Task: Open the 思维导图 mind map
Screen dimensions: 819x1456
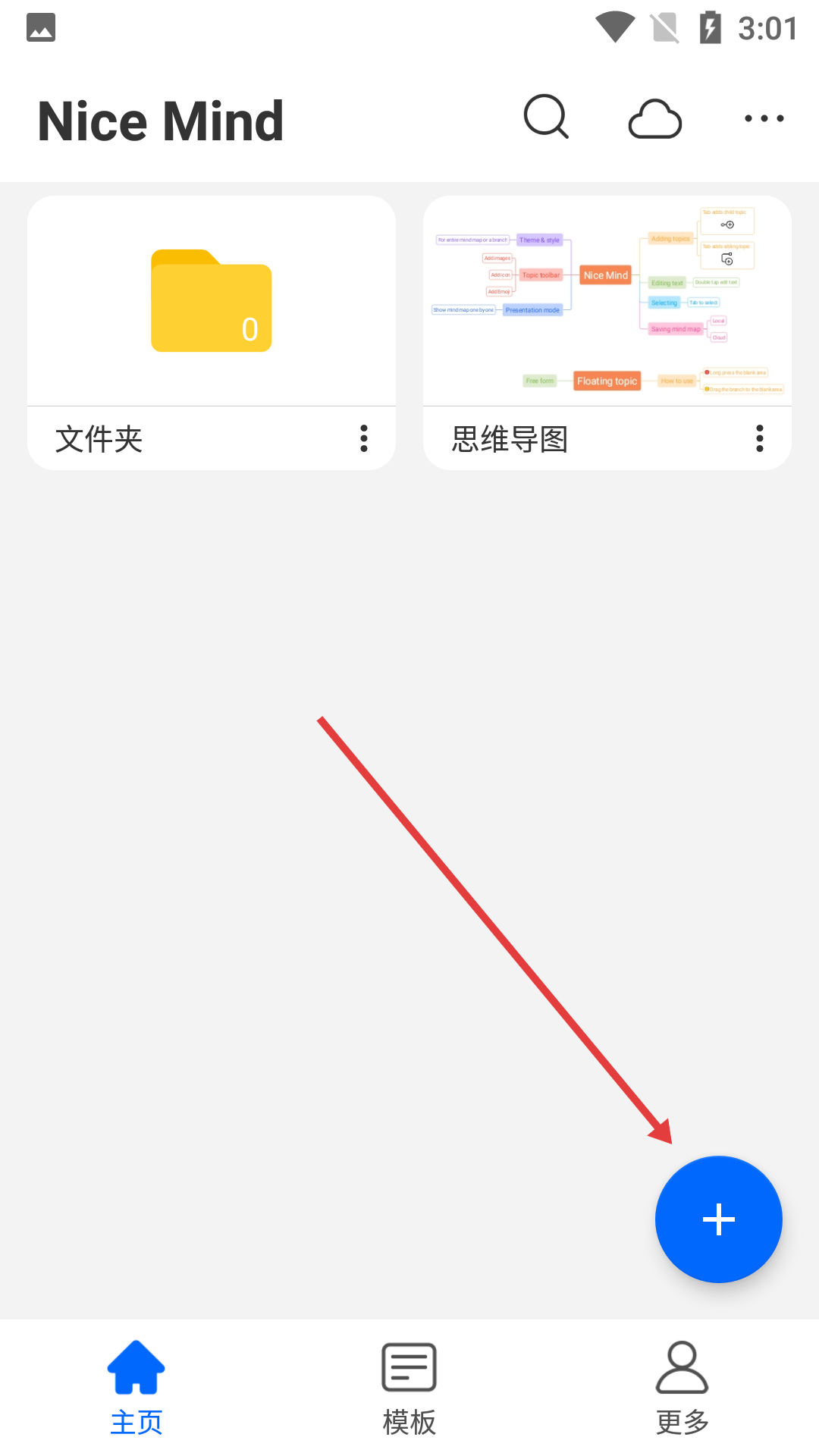Action: 607,302
